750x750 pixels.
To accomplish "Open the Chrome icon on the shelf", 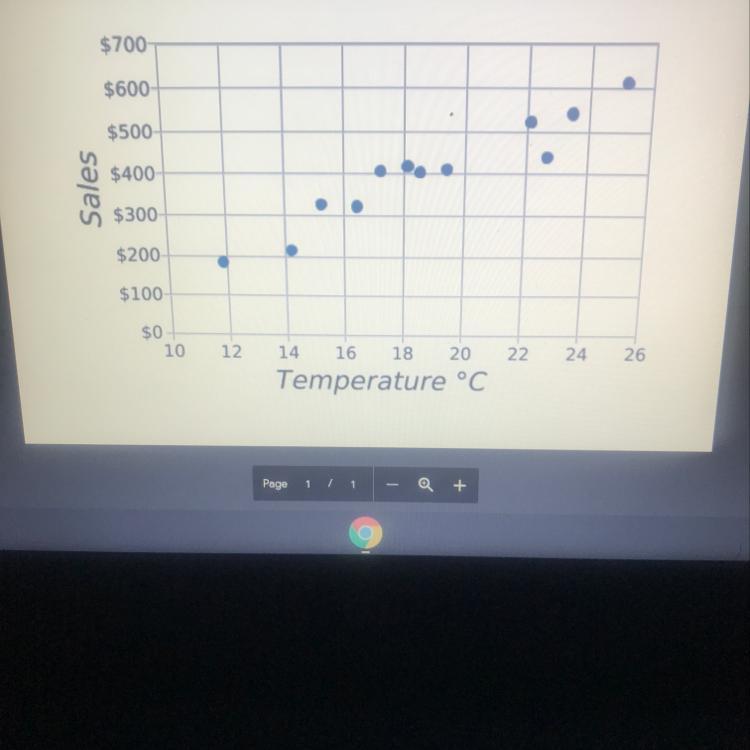I will (x=365, y=532).
